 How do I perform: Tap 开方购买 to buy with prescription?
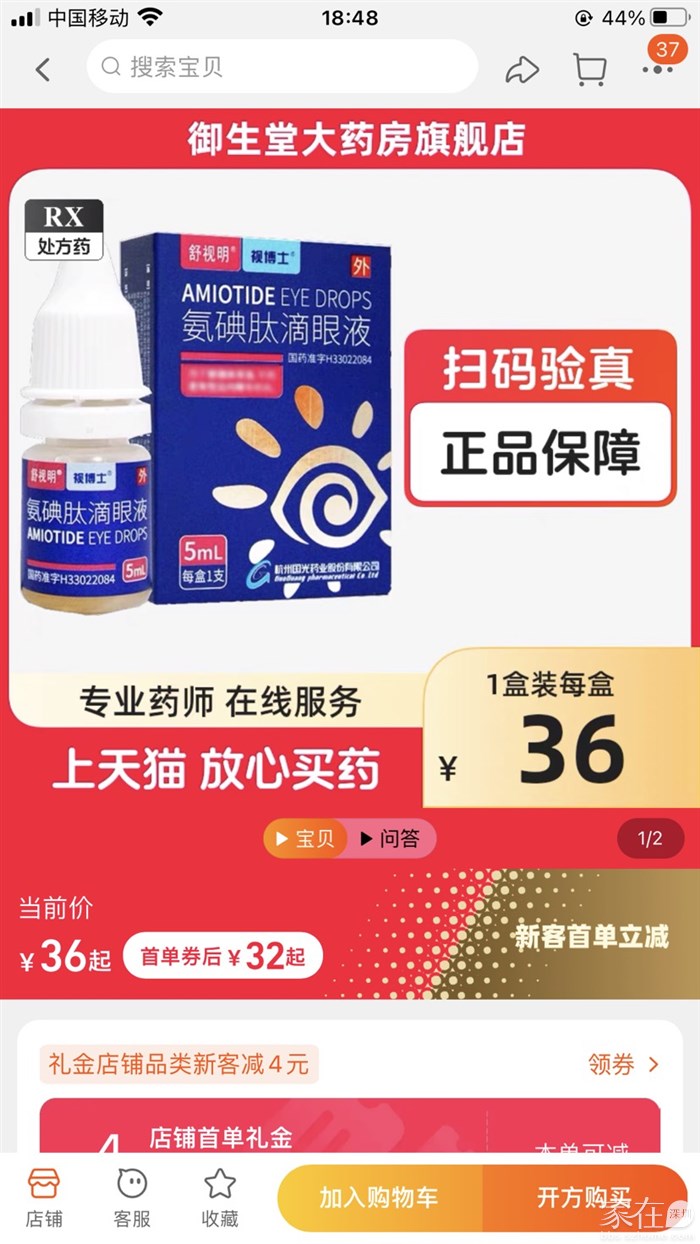[x=583, y=1197]
